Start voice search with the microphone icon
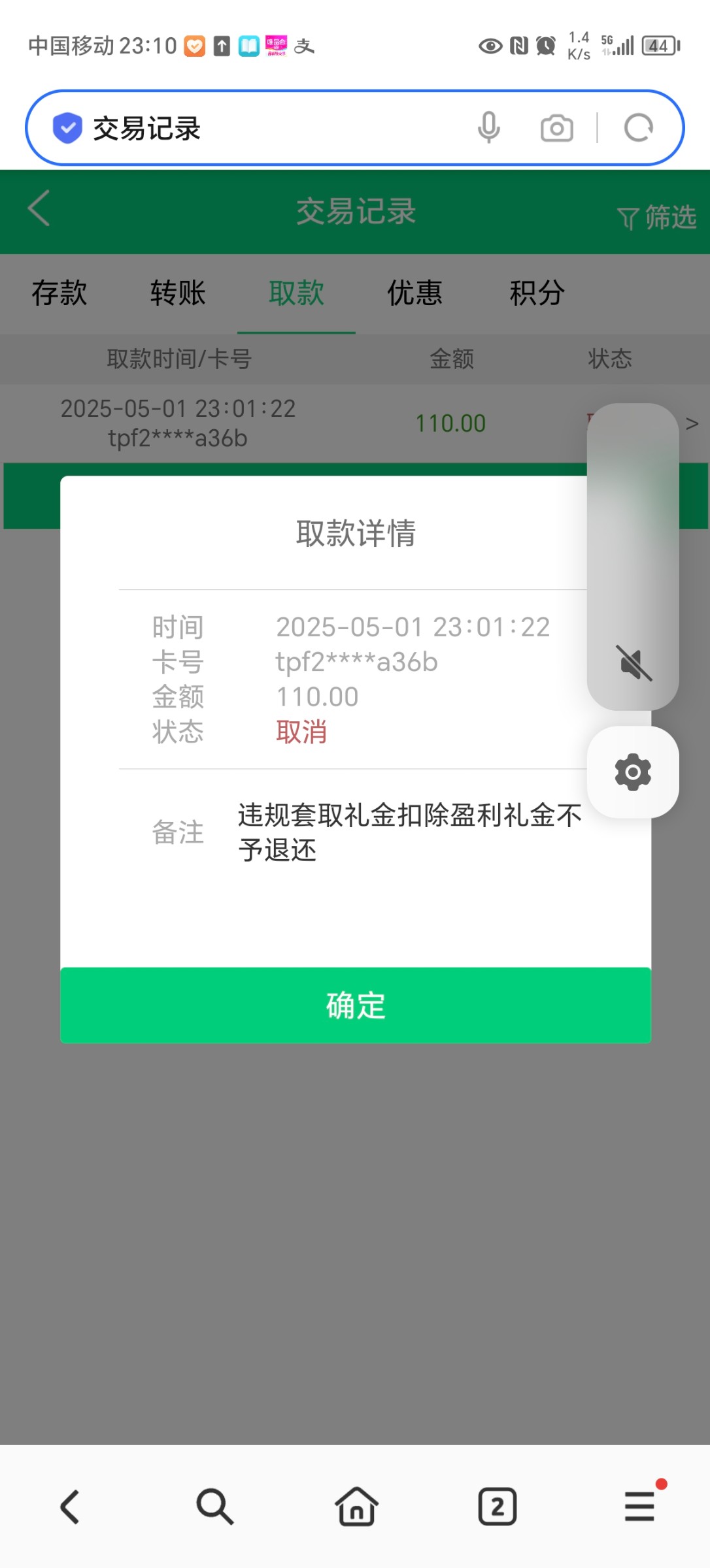Screen dimensions: 710x1568 tap(488, 127)
